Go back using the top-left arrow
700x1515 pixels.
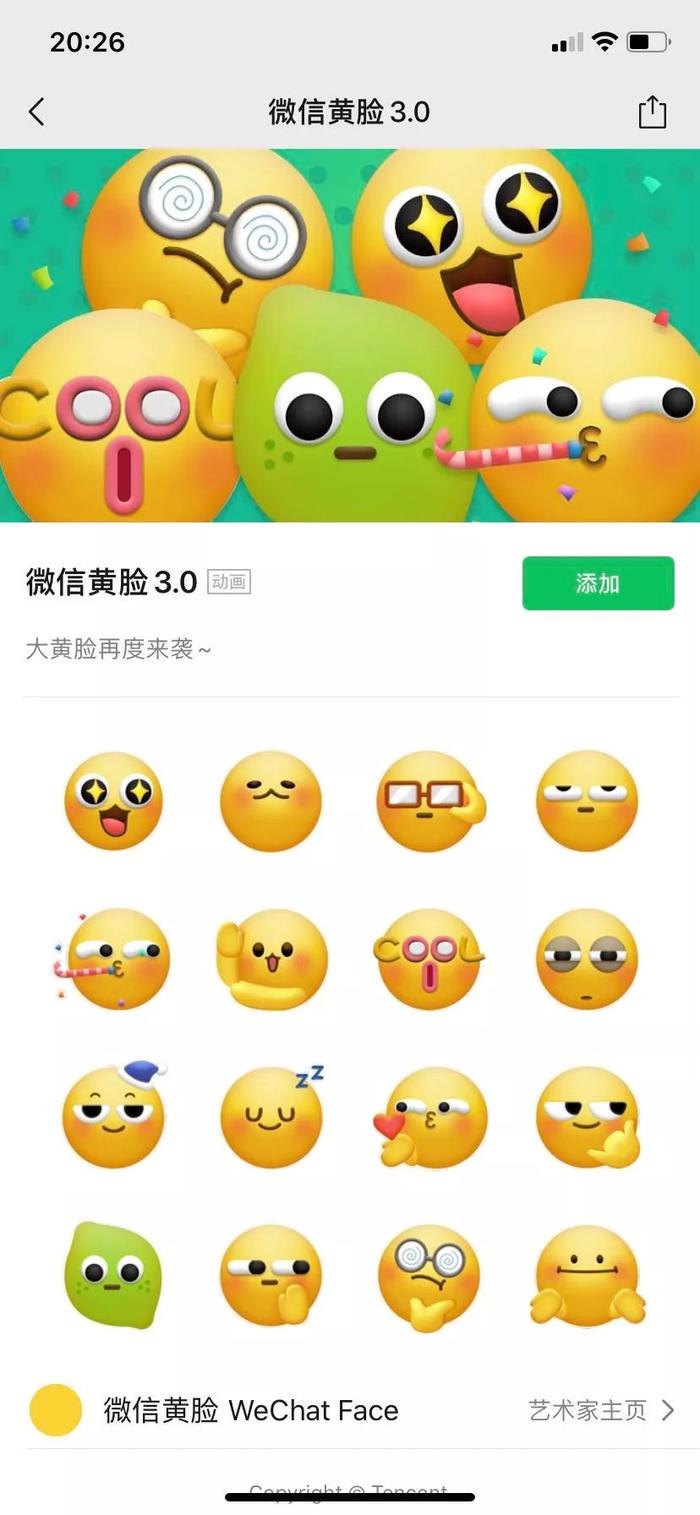pyautogui.click(x=37, y=111)
